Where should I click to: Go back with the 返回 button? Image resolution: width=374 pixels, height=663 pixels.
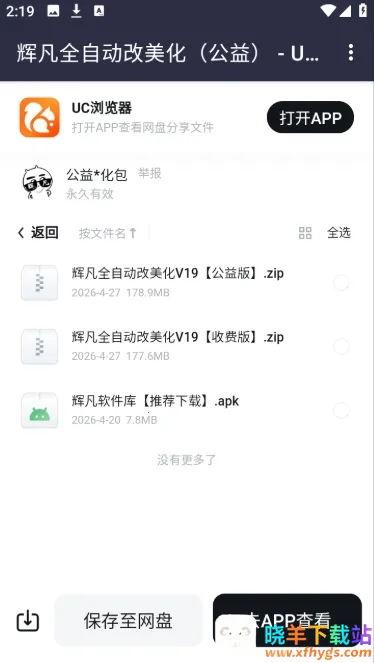pyautogui.click(x=38, y=233)
